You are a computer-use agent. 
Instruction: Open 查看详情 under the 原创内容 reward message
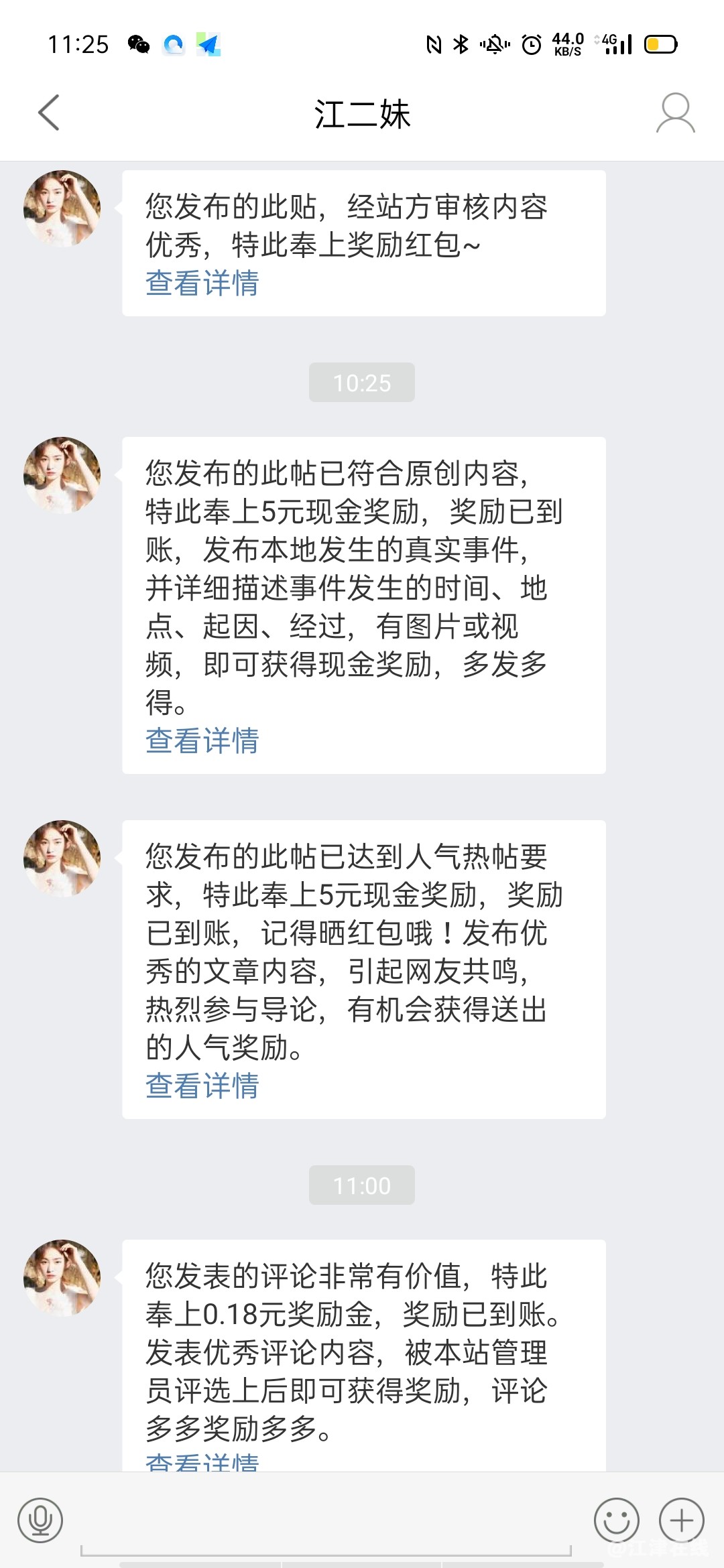[x=202, y=740]
